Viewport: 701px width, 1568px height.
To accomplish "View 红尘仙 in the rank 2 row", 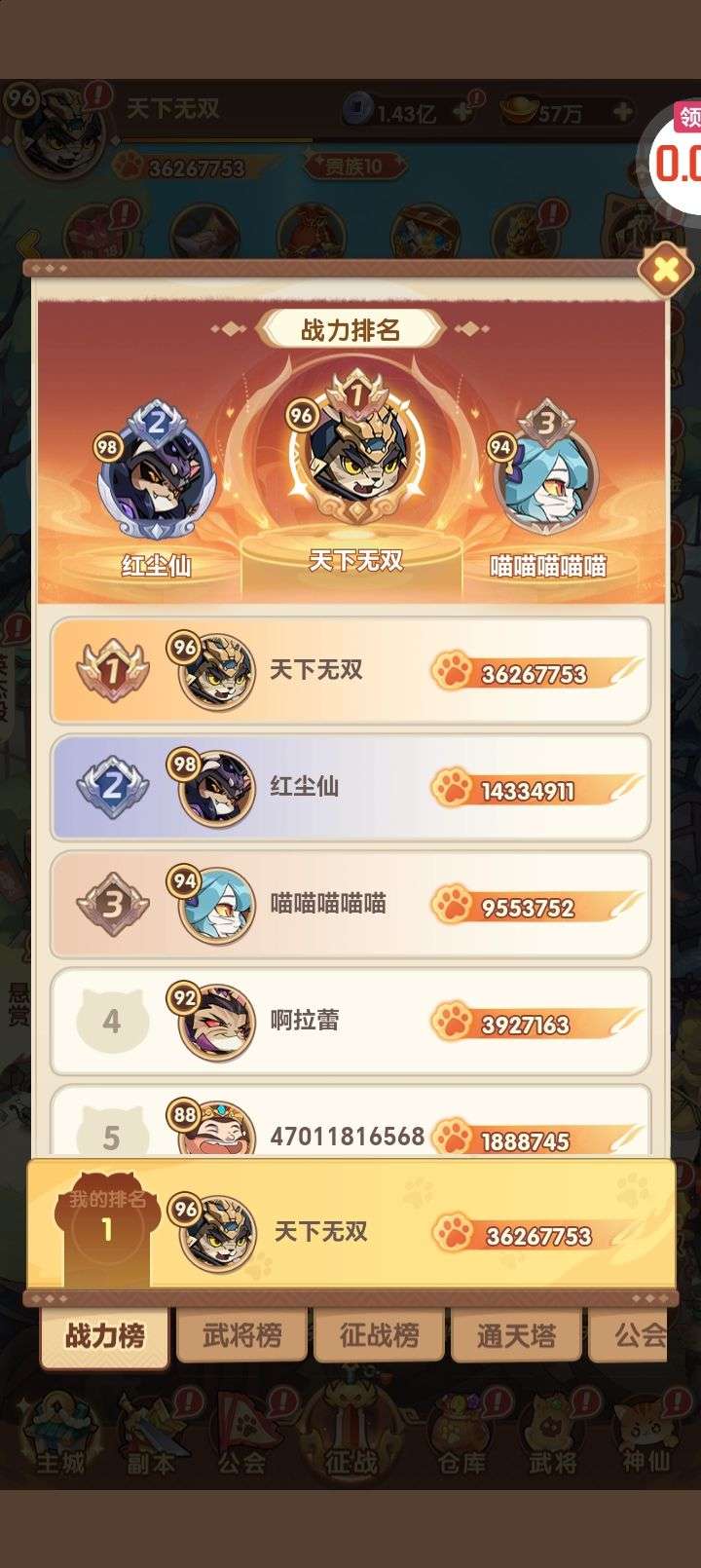I will (x=350, y=787).
